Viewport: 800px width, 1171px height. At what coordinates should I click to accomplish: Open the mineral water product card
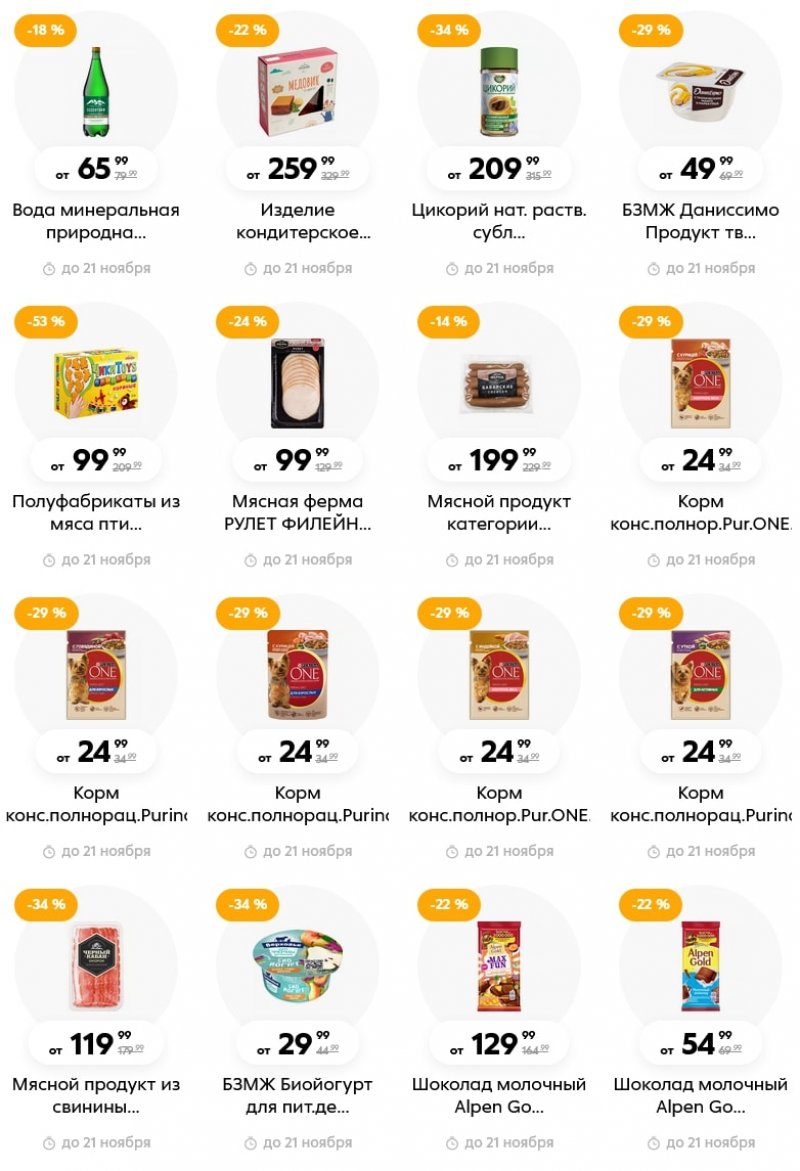(x=96, y=92)
